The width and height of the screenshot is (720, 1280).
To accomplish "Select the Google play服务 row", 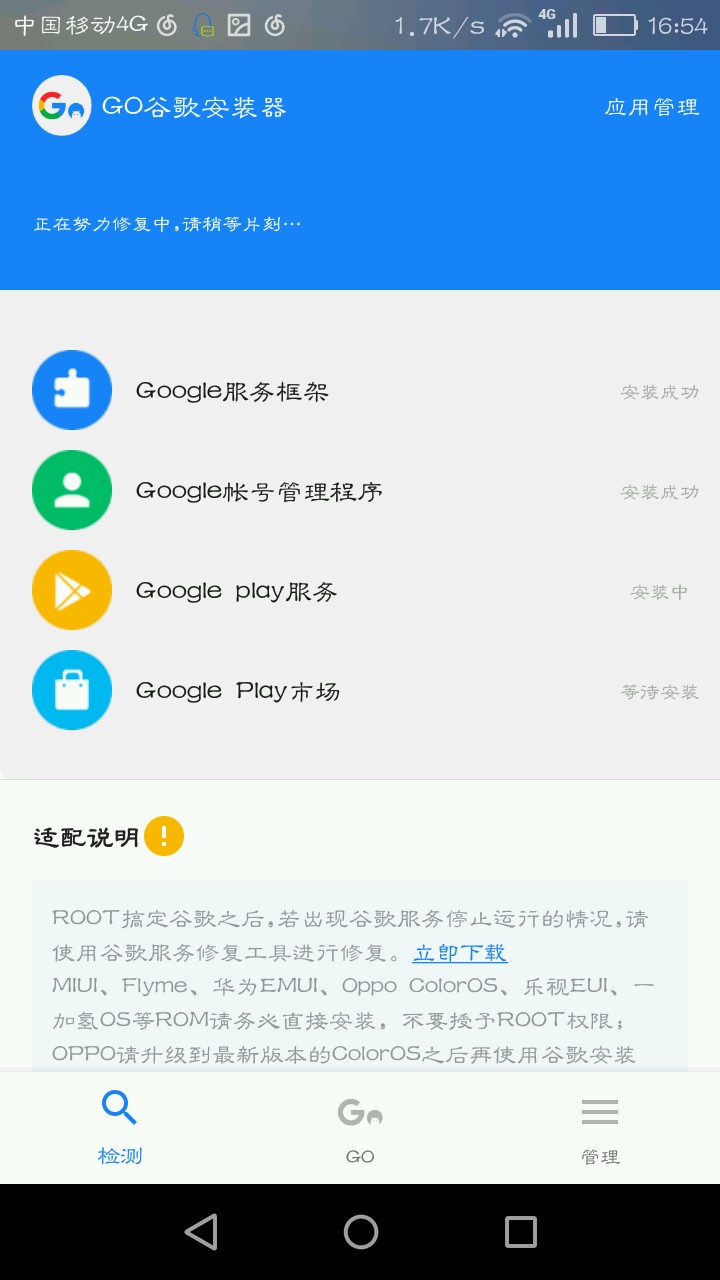I will click(360, 591).
